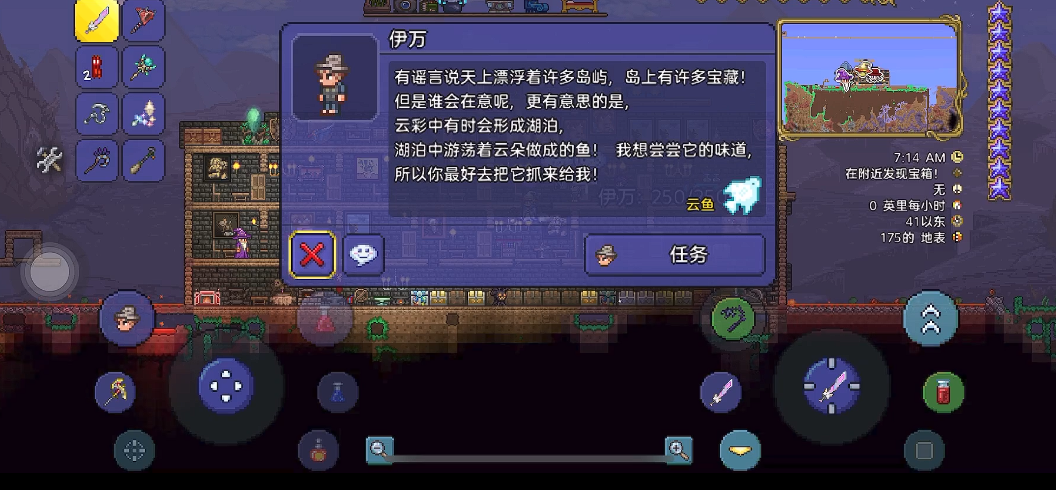Fire the green grappling hook button

pos(732,320)
